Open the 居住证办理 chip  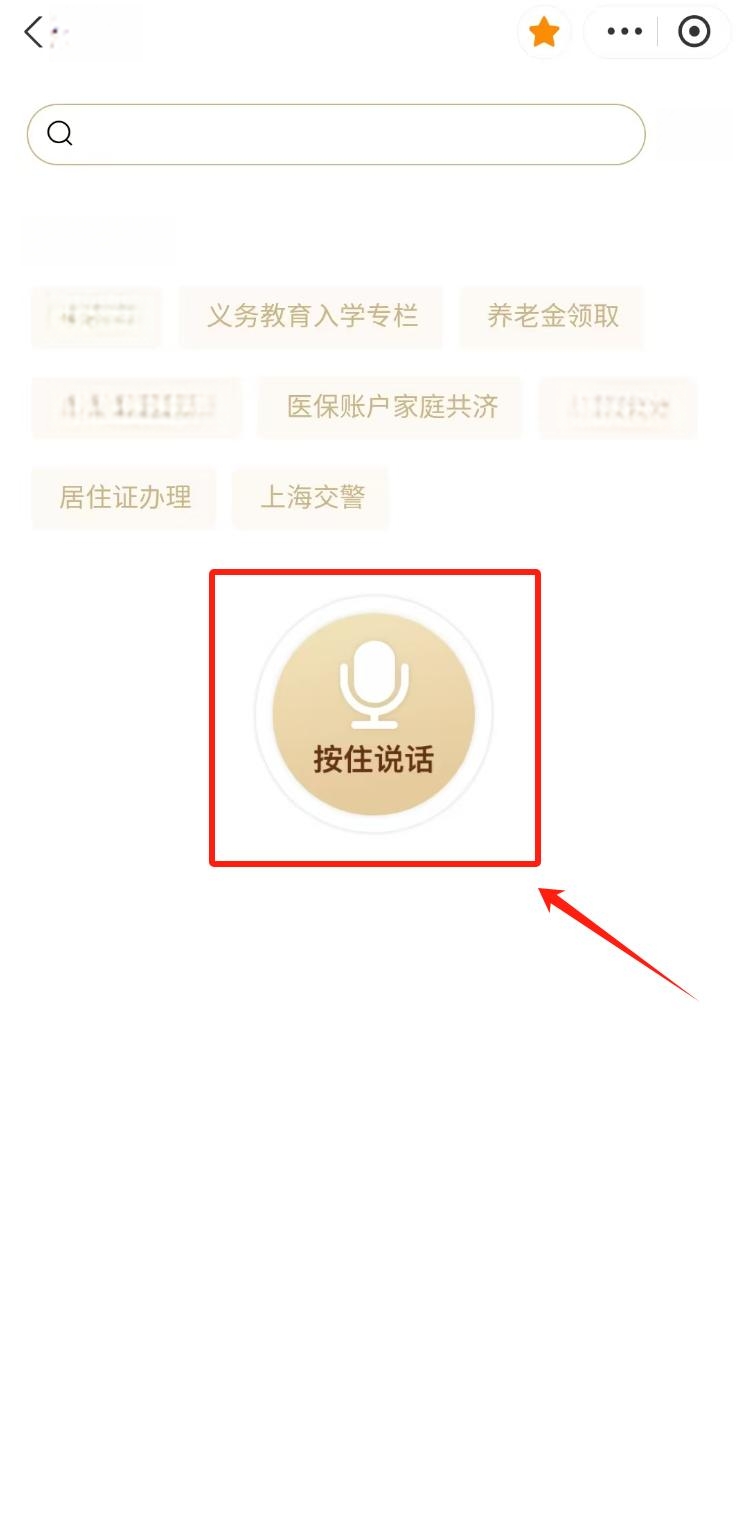click(x=125, y=497)
